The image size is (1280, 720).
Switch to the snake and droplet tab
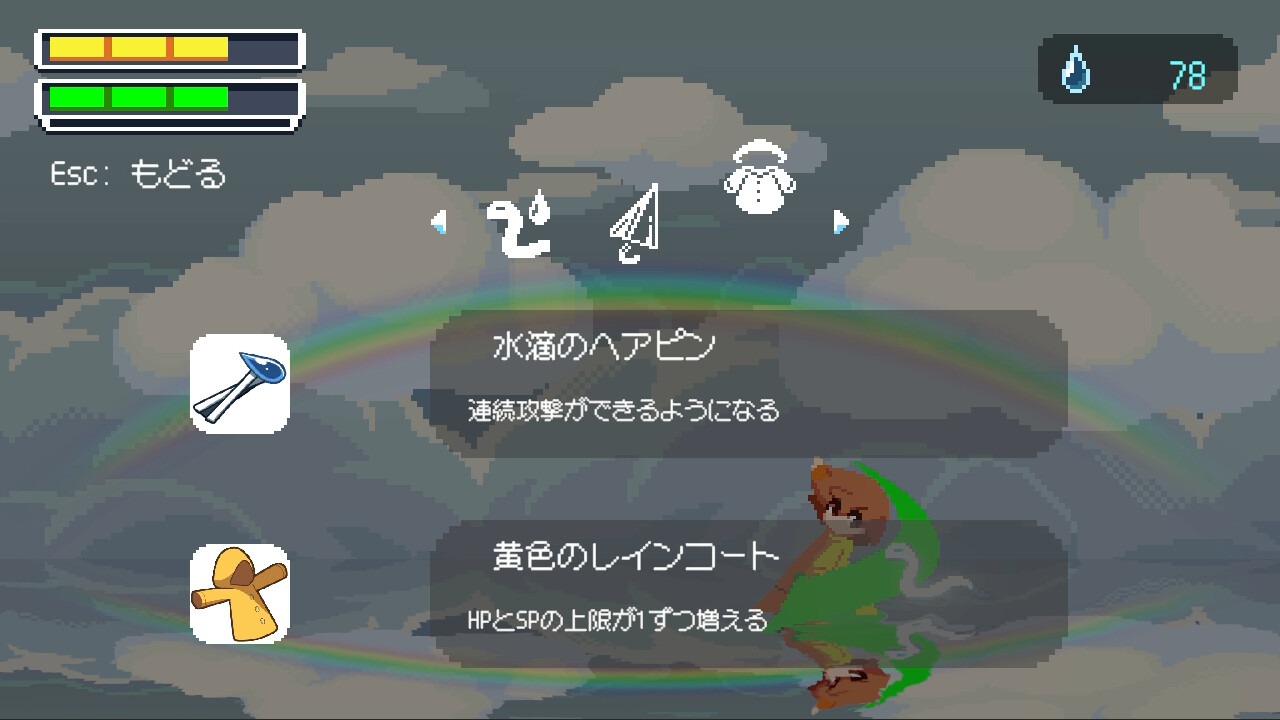(519, 224)
